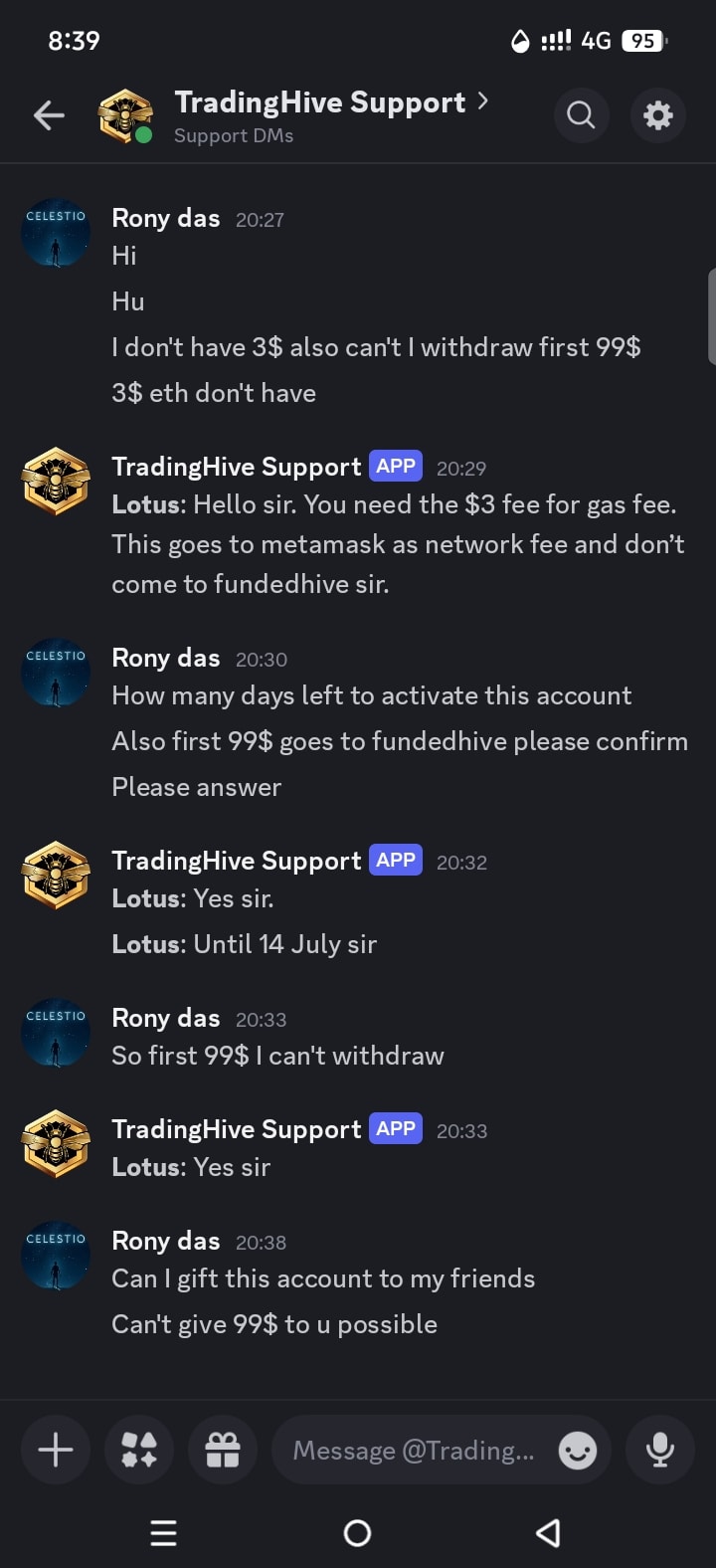Open recent apps from navigation bar

click(163, 1533)
